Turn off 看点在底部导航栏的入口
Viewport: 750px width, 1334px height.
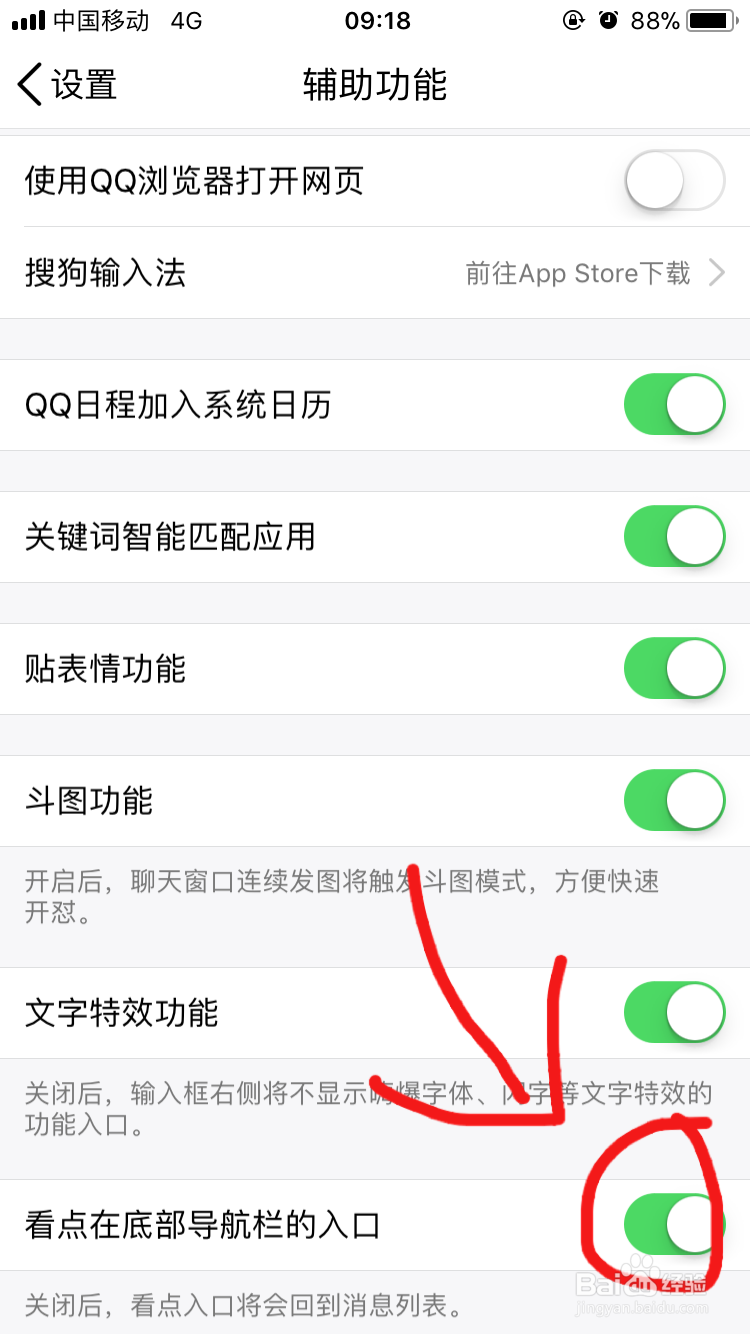pyautogui.click(x=676, y=1224)
